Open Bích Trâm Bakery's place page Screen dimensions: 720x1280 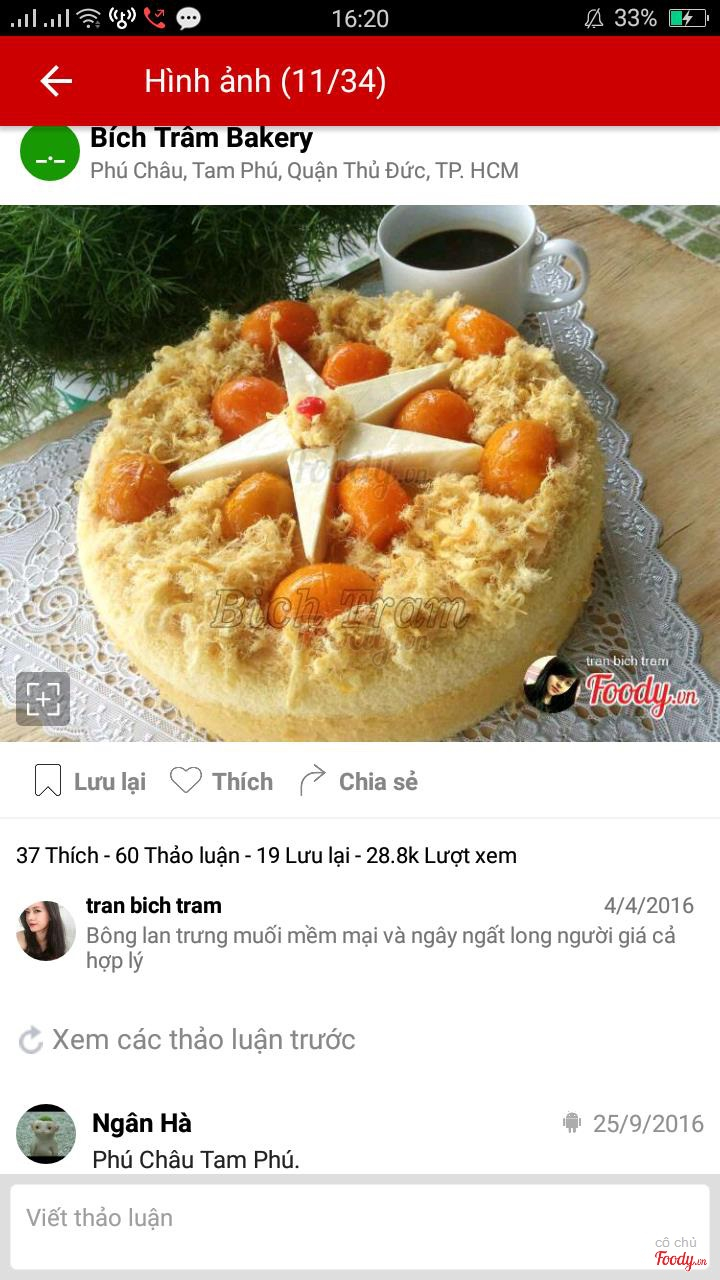click(201, 139)
